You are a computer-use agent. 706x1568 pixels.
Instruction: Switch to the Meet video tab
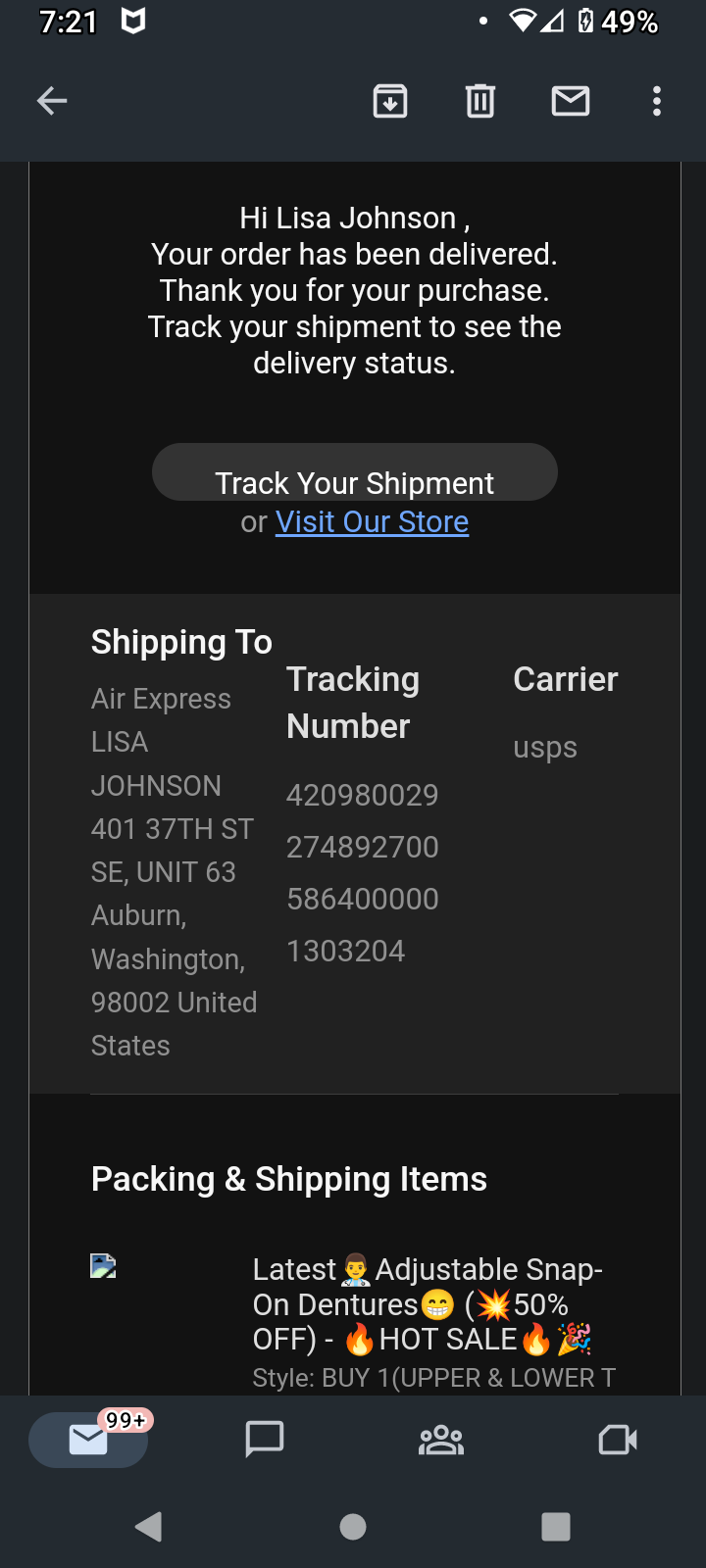618,1440
